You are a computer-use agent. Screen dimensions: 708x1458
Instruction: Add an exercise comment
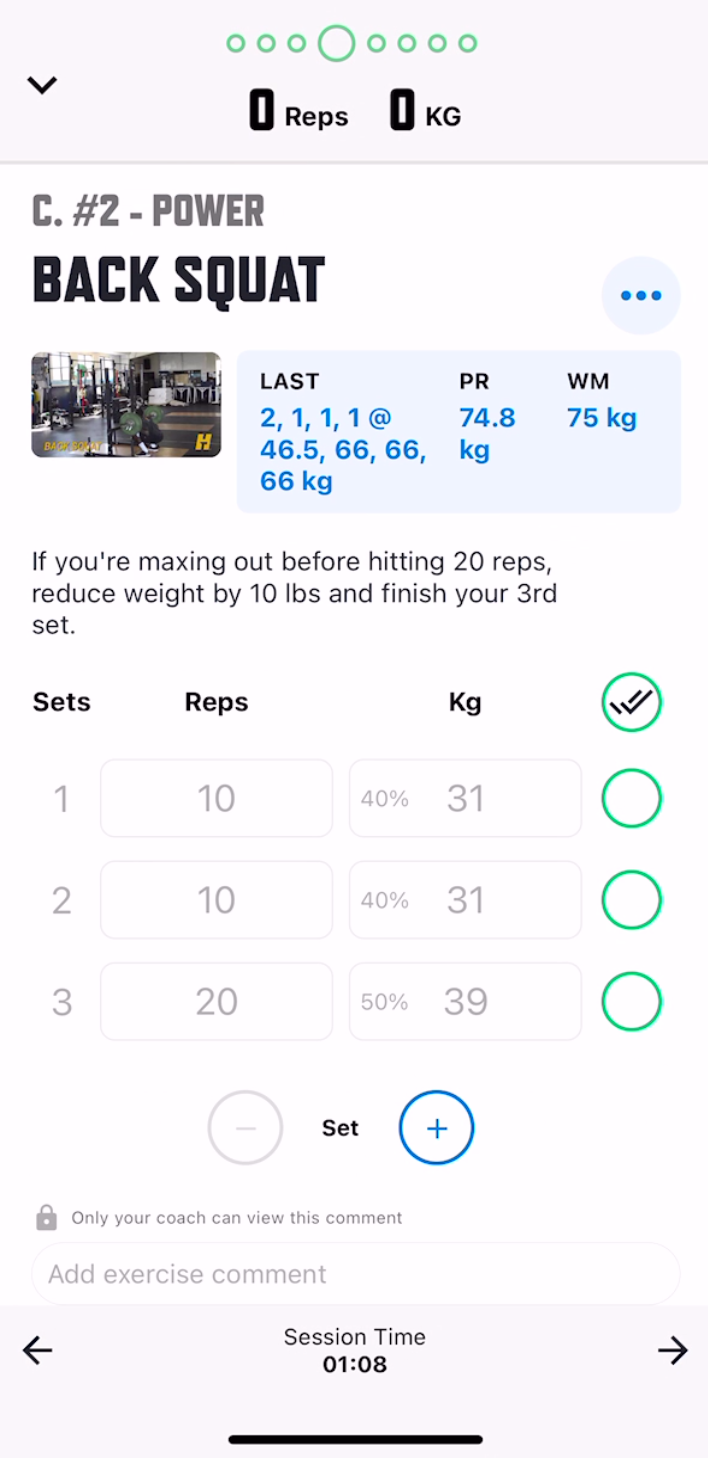(355, 1274)
